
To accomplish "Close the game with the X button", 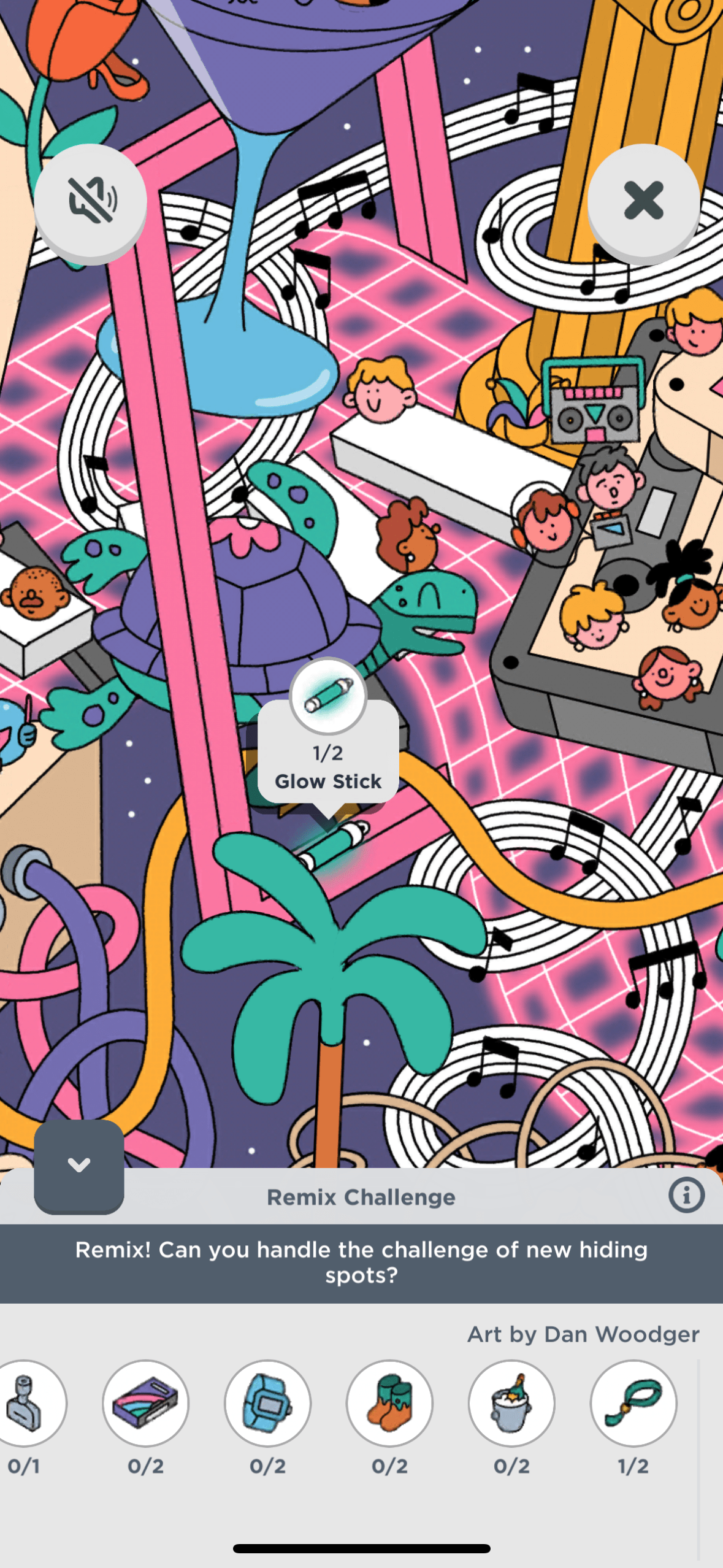I will 643,200.
